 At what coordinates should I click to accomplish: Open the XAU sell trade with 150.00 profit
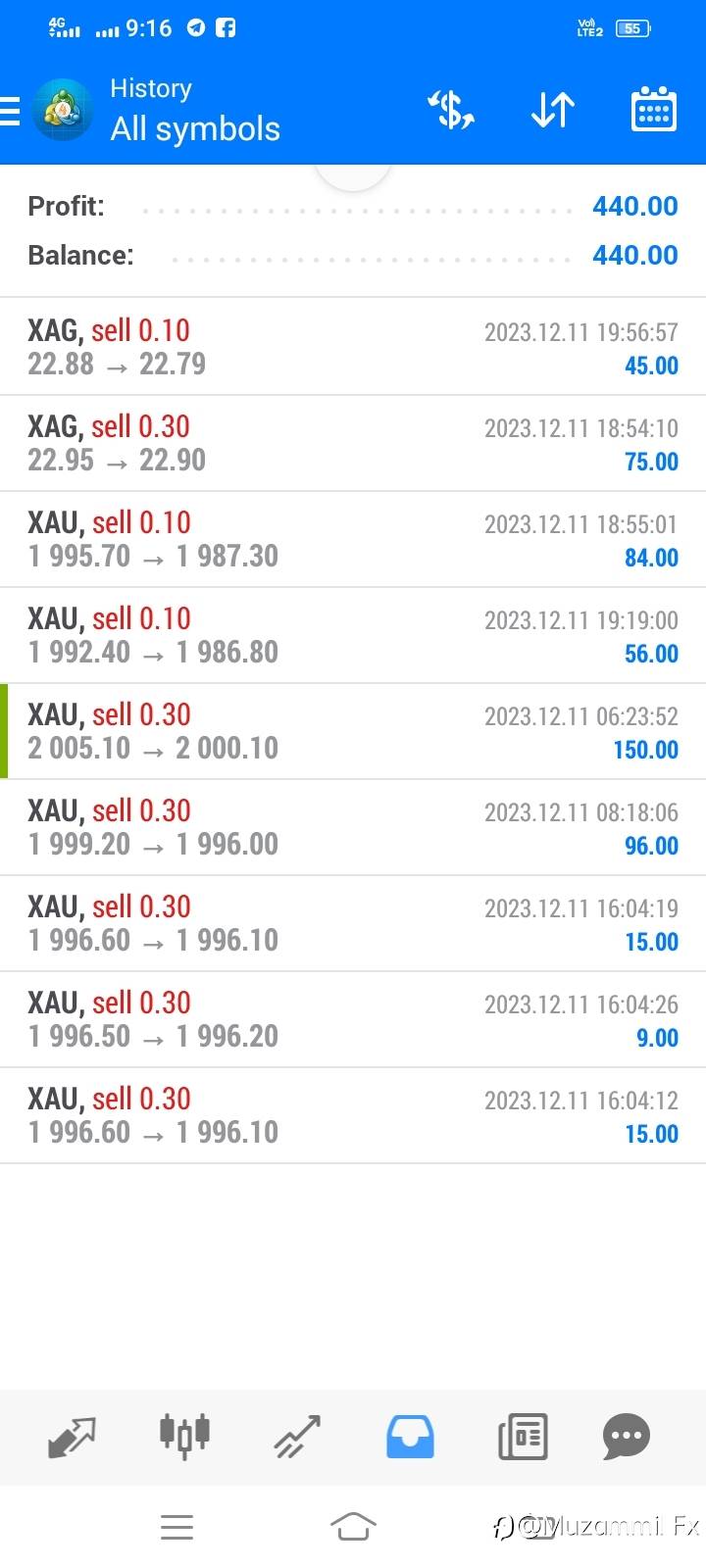click(353, 731)
